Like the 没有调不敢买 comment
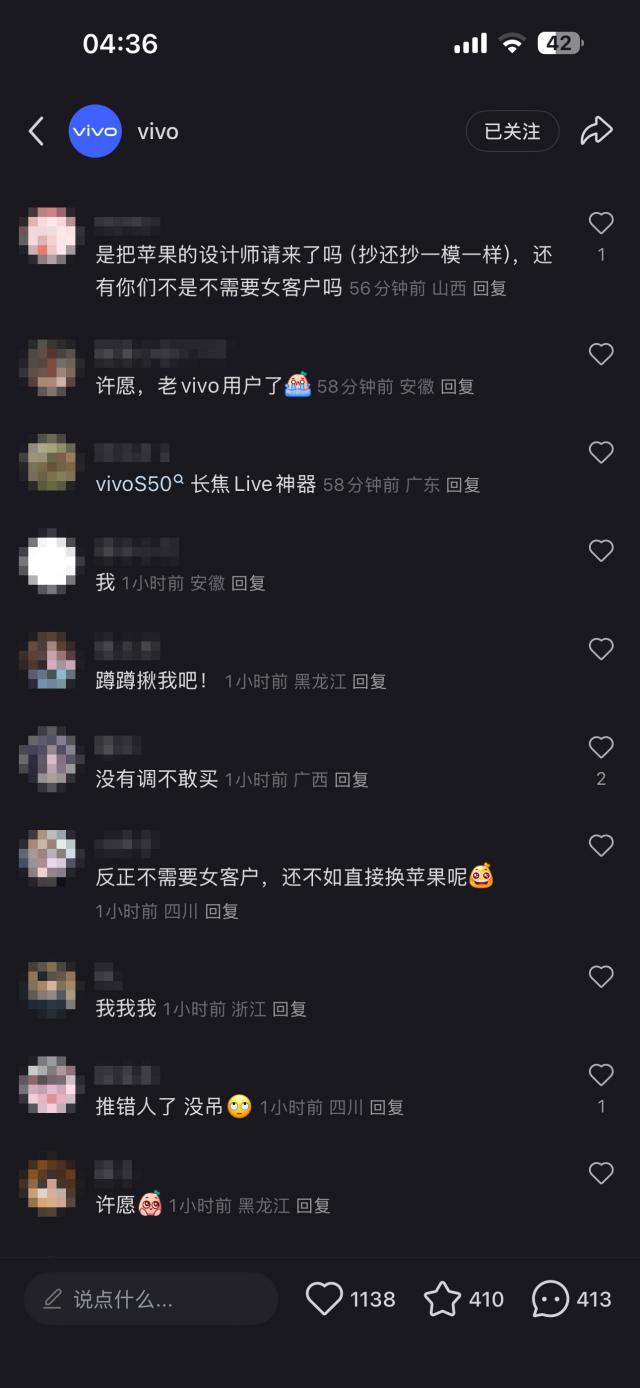 [600, 748]
